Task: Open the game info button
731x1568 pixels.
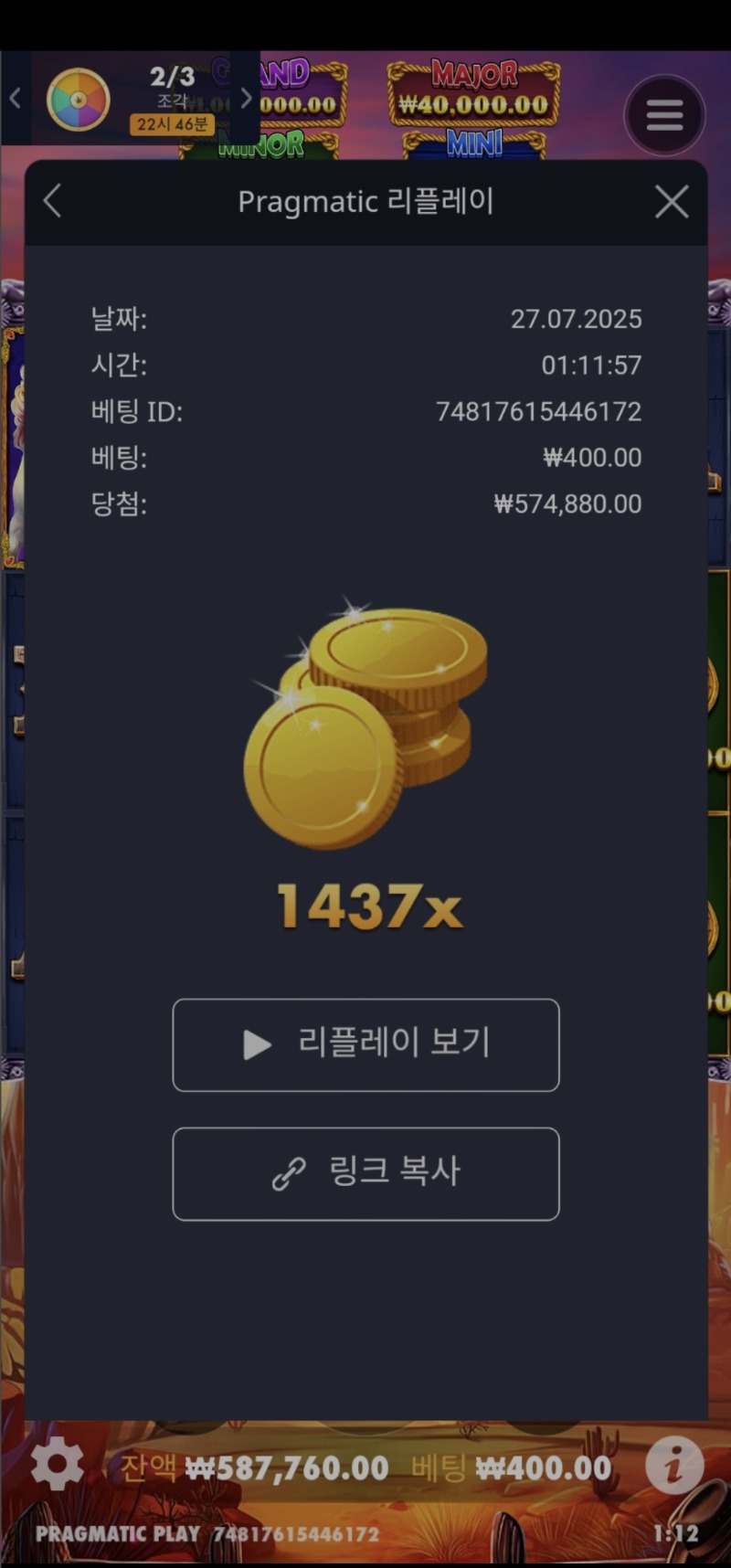Action: (673, 1464)
